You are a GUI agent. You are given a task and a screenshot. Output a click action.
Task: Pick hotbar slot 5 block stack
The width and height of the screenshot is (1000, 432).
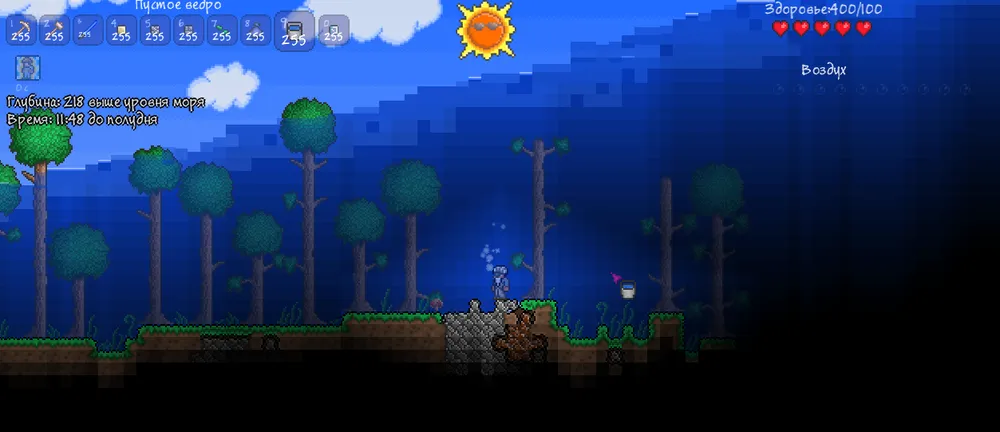(154, 31)
